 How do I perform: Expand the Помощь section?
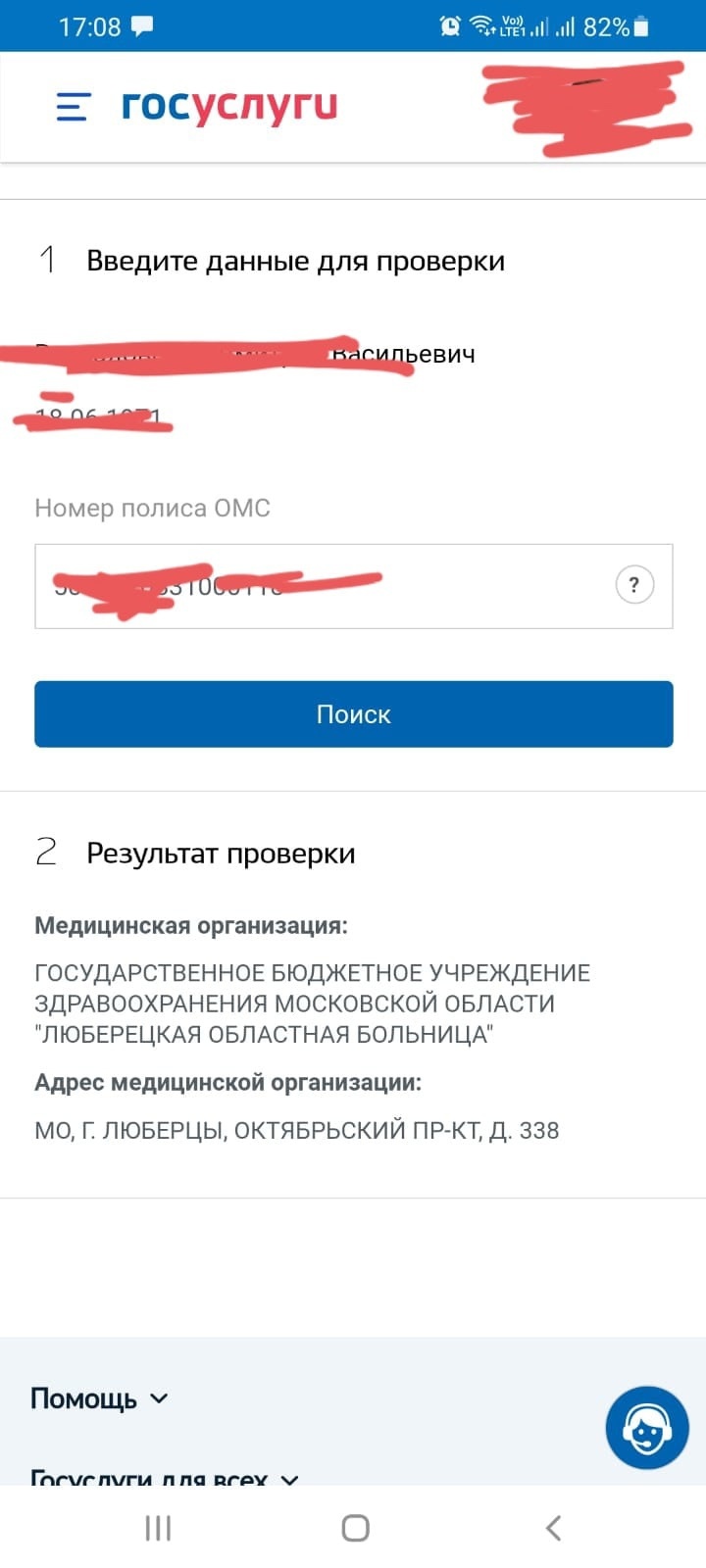pyautogui.click(x=99, y=1398)
